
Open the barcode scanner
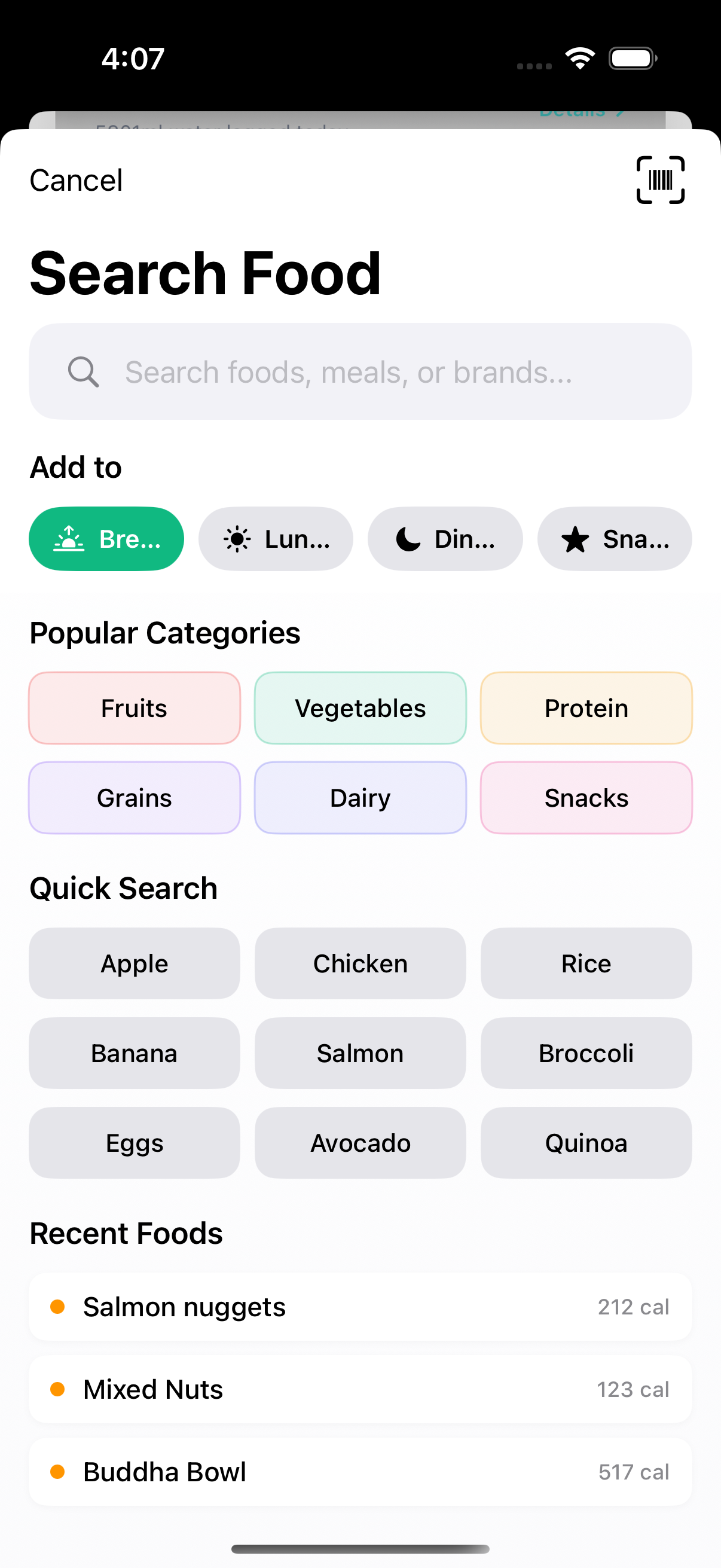tap(660, 179)
